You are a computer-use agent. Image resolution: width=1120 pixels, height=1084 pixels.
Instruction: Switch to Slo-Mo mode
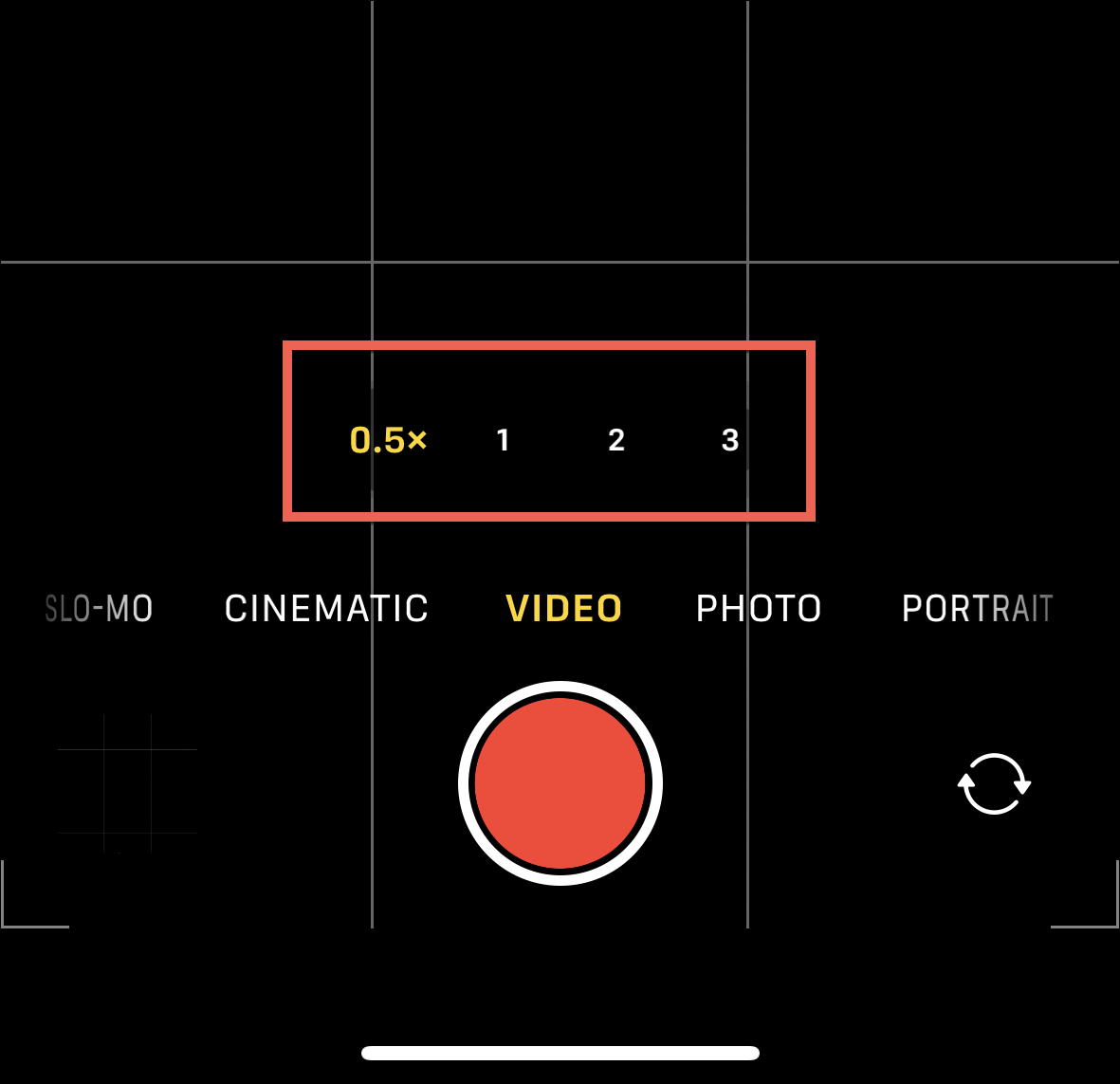(x=100, y=609)
